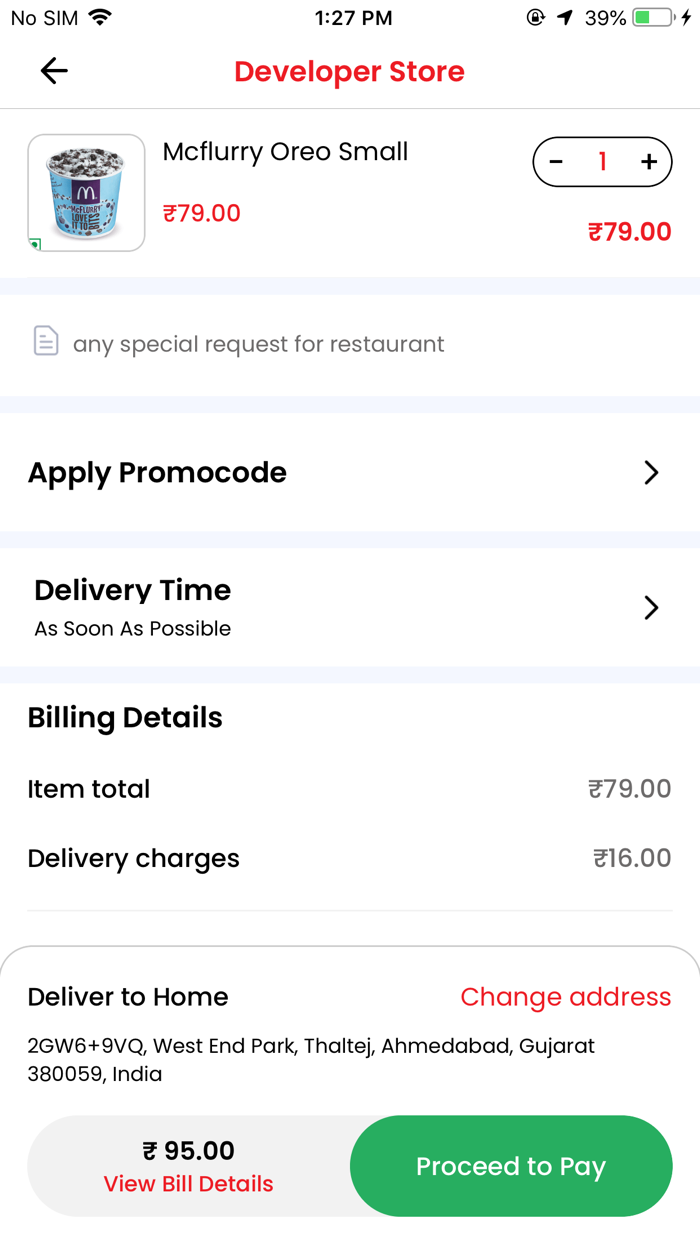View Bill Details
This screenshot has height=1244, width=700.
tap(188, 1184)
